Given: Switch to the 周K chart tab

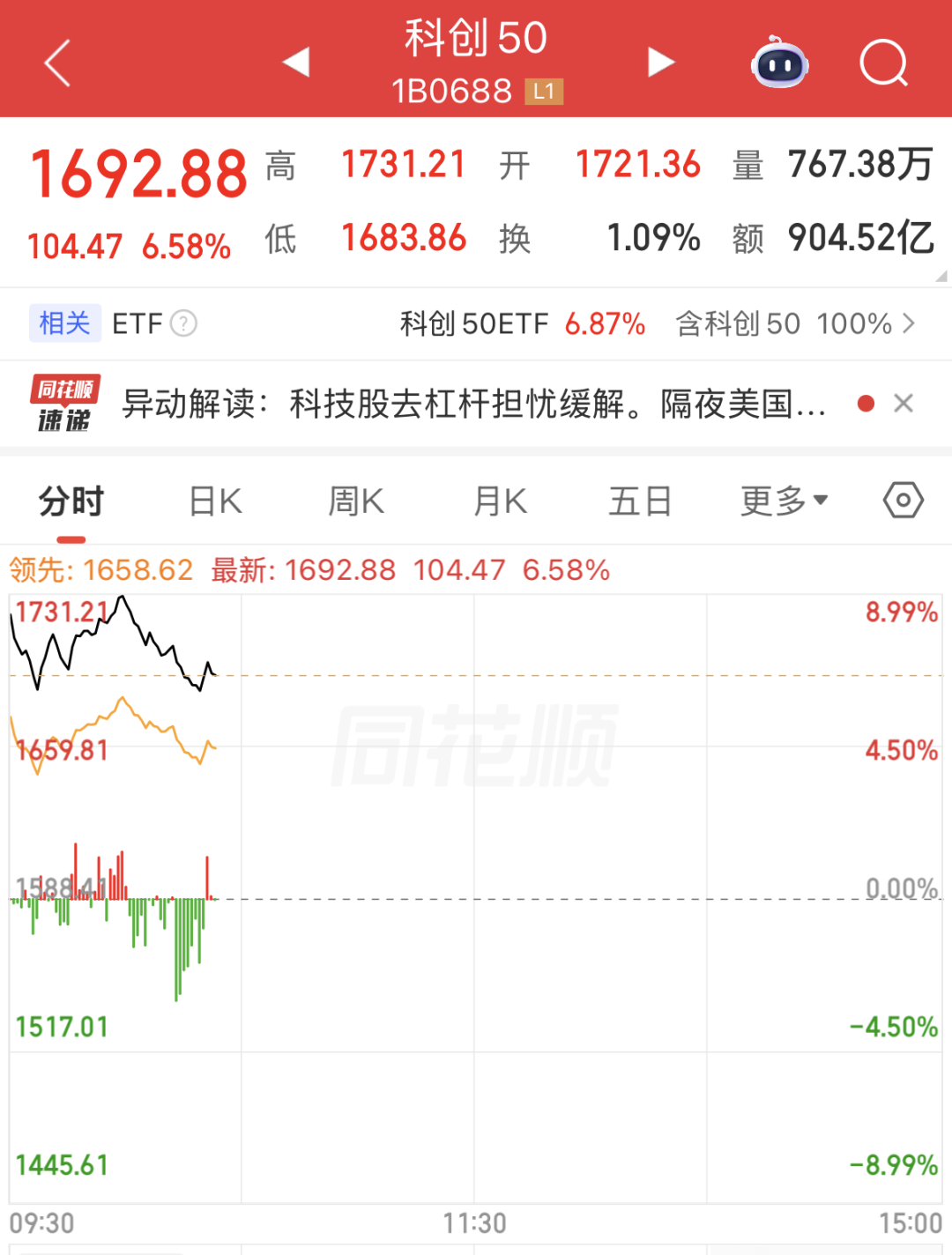Looking at the screenshot, I should pos(356,501).
